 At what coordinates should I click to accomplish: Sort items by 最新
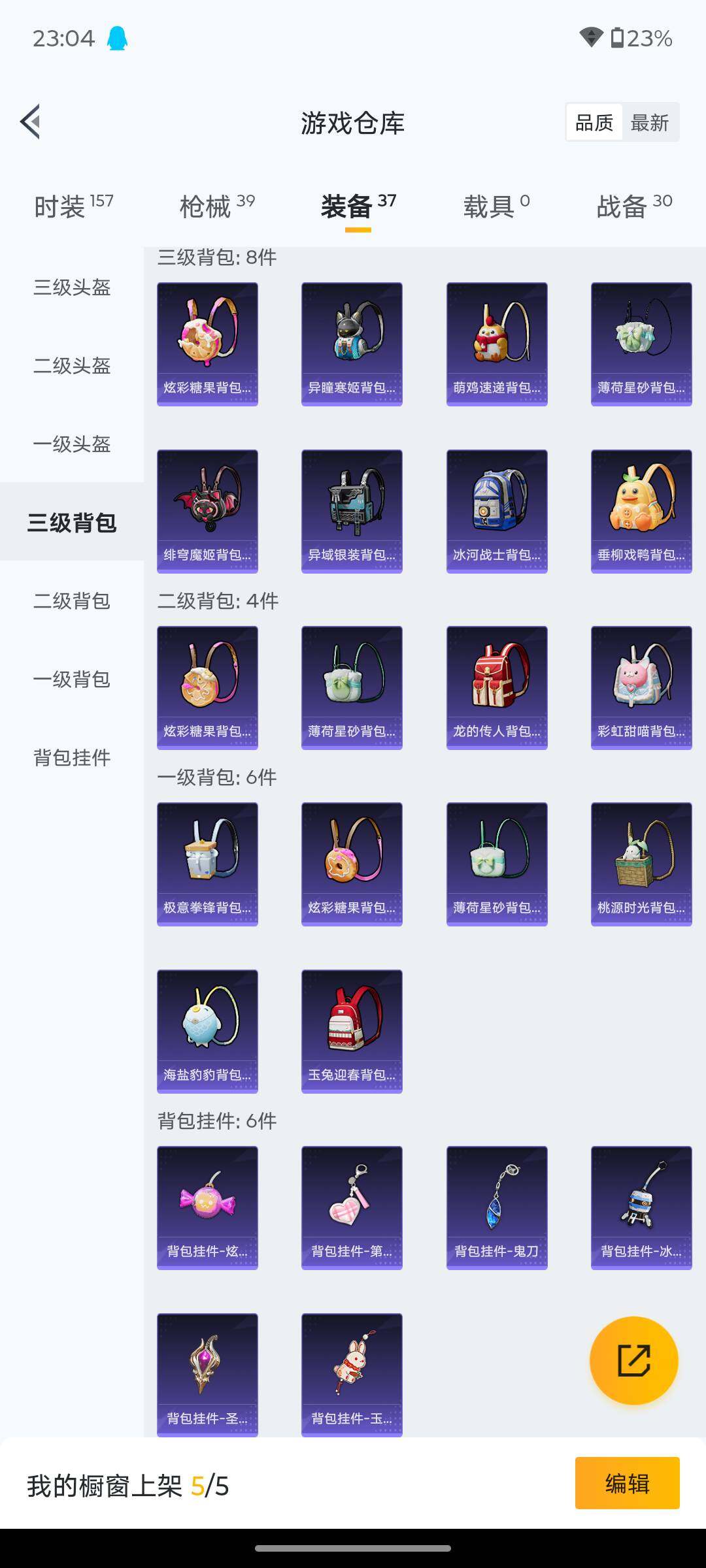click(649, 122)
